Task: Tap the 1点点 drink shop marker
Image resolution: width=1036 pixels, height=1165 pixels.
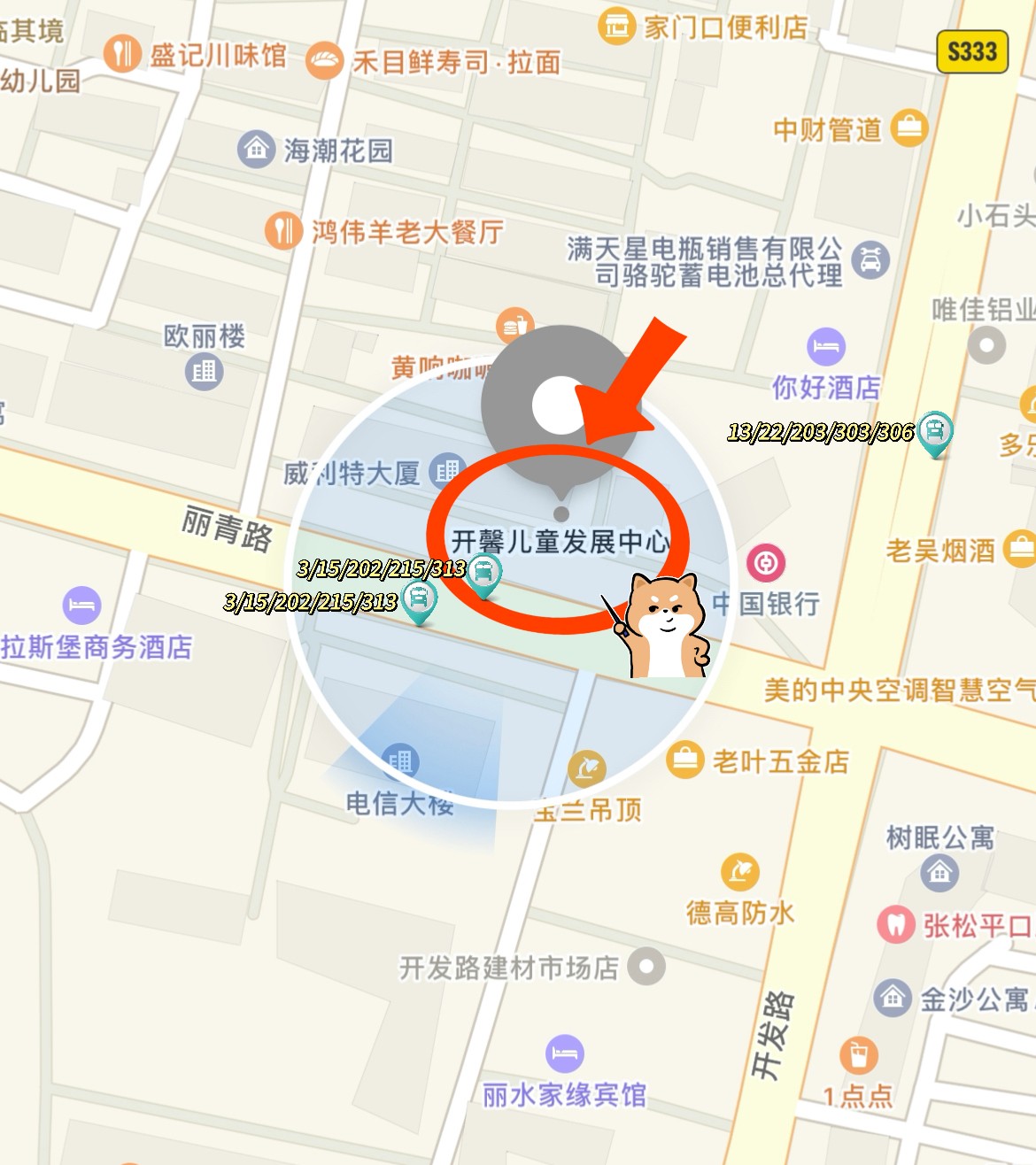Action: pyautogui.click(x=858, y=1055)
